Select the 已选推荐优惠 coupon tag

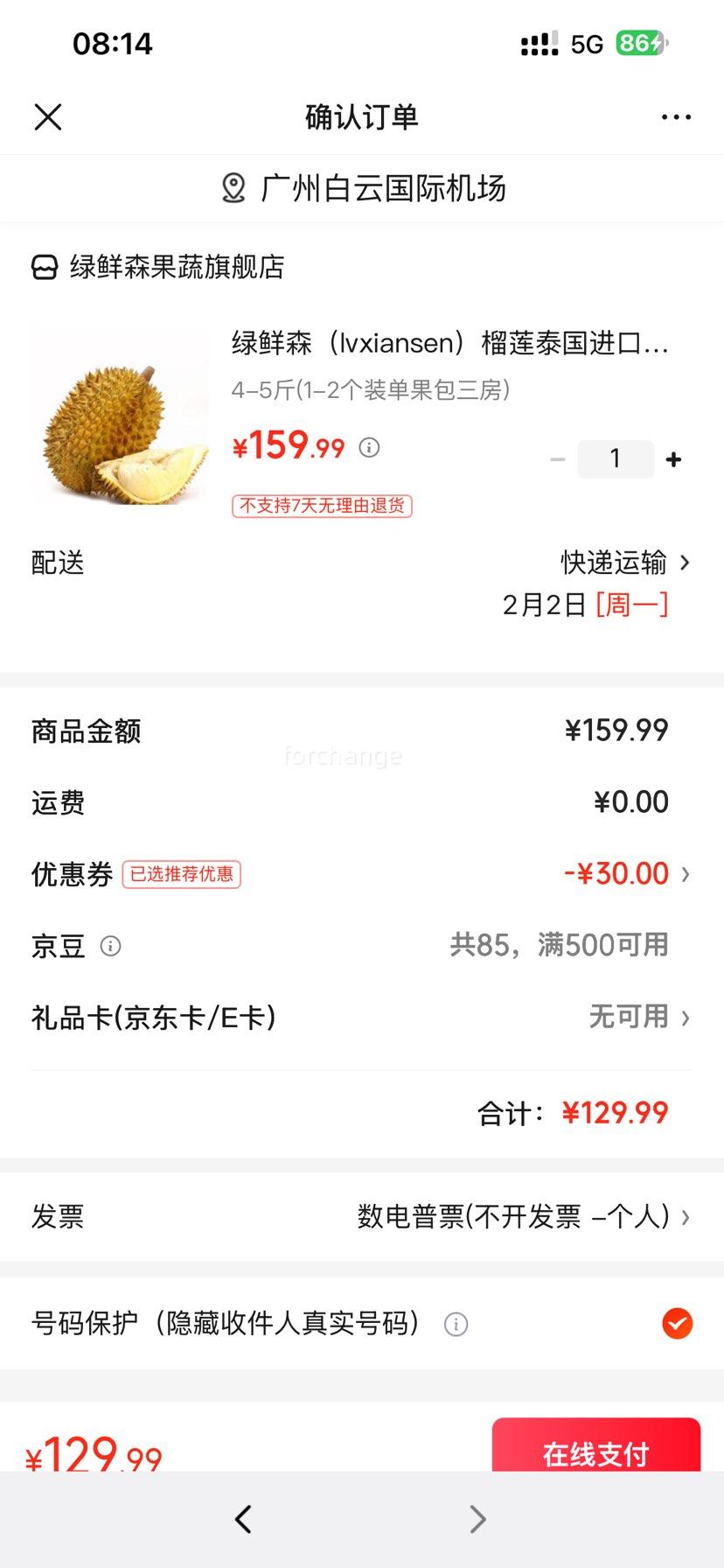tap(181, 874)
